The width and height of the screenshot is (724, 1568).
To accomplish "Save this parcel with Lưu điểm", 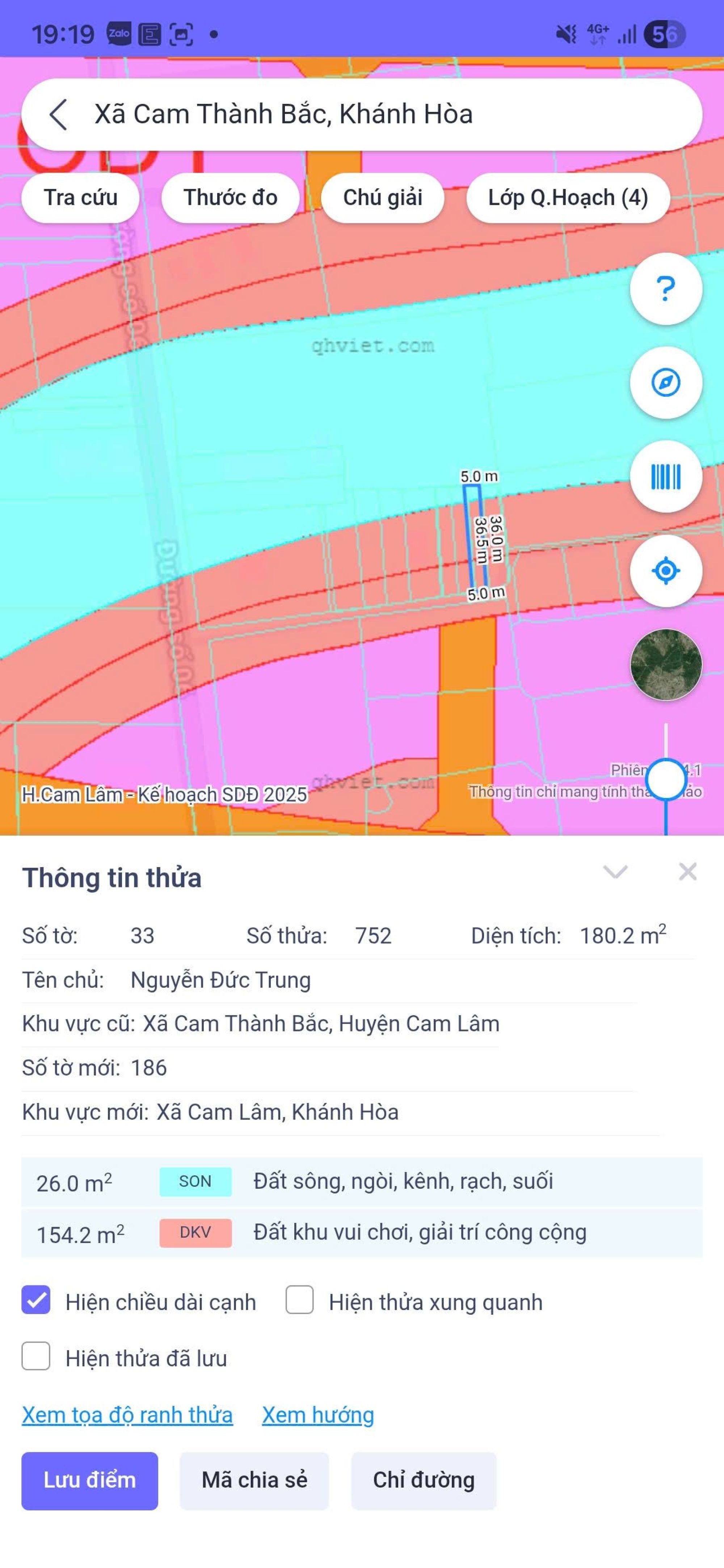I will 89,1480.
